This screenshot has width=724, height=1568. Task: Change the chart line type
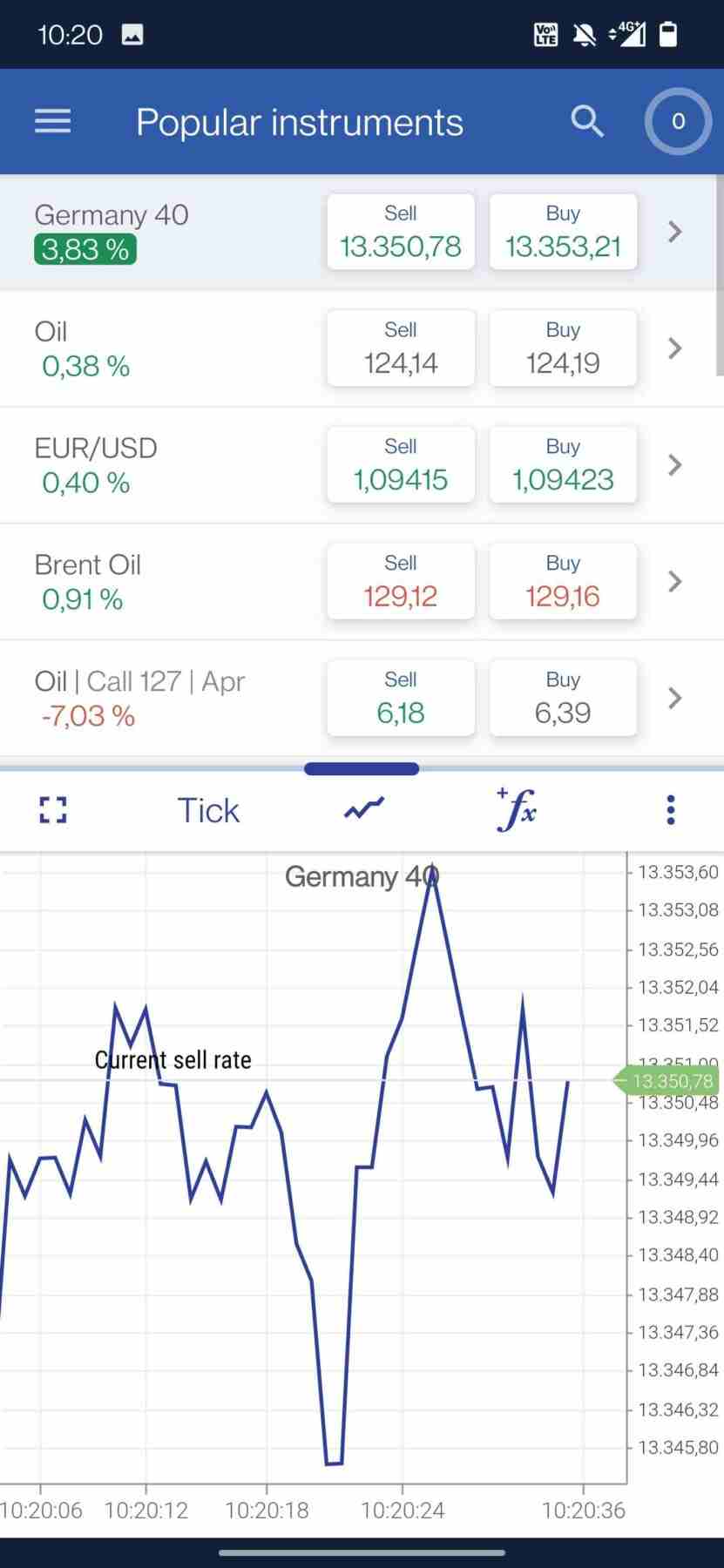[363, 810]
